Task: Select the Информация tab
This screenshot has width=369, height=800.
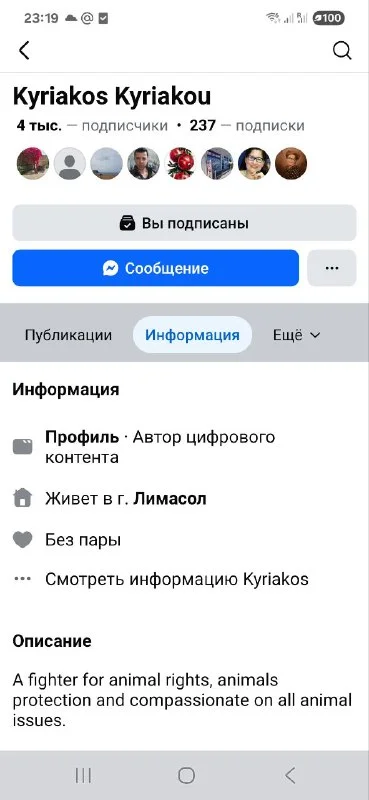Action: 192,335
